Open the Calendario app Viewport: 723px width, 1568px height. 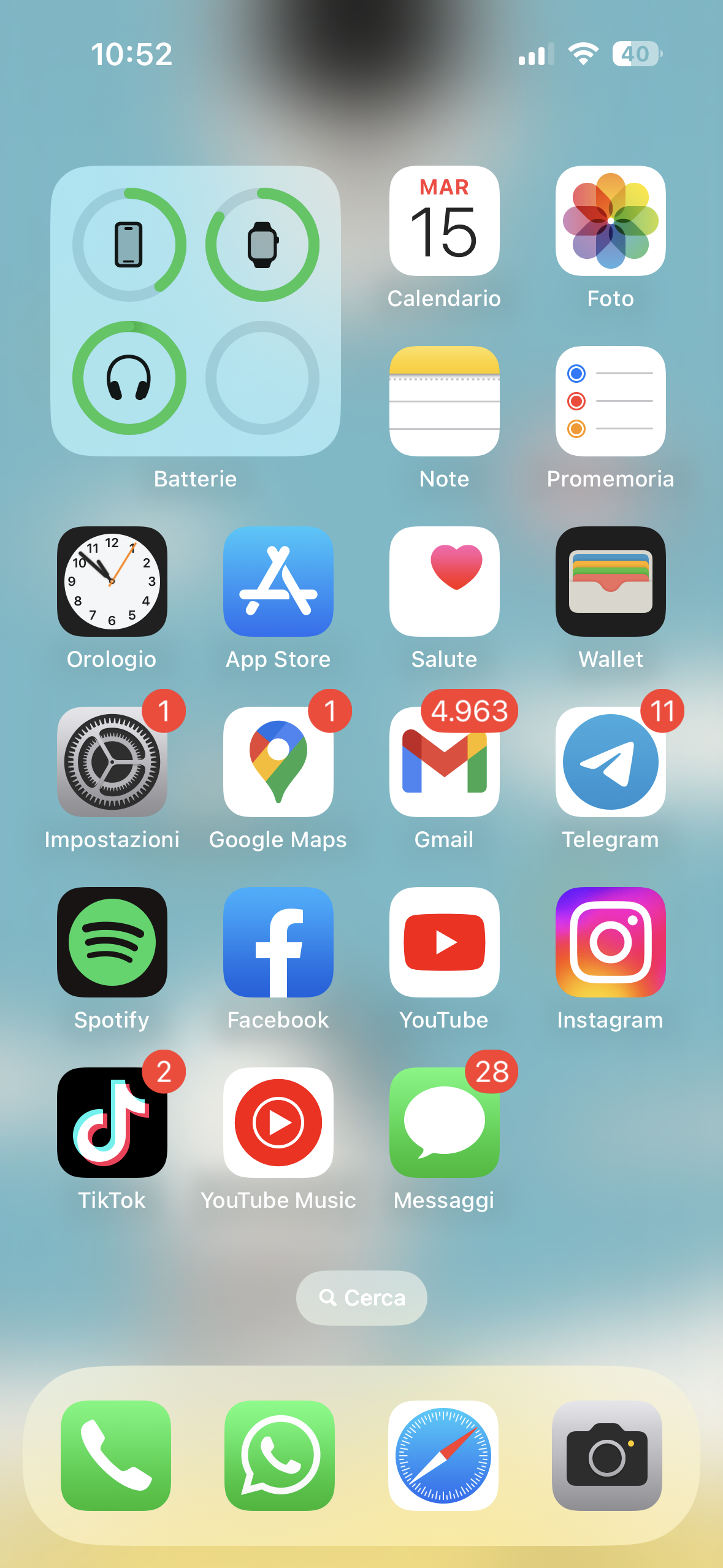tap(445, 221)
